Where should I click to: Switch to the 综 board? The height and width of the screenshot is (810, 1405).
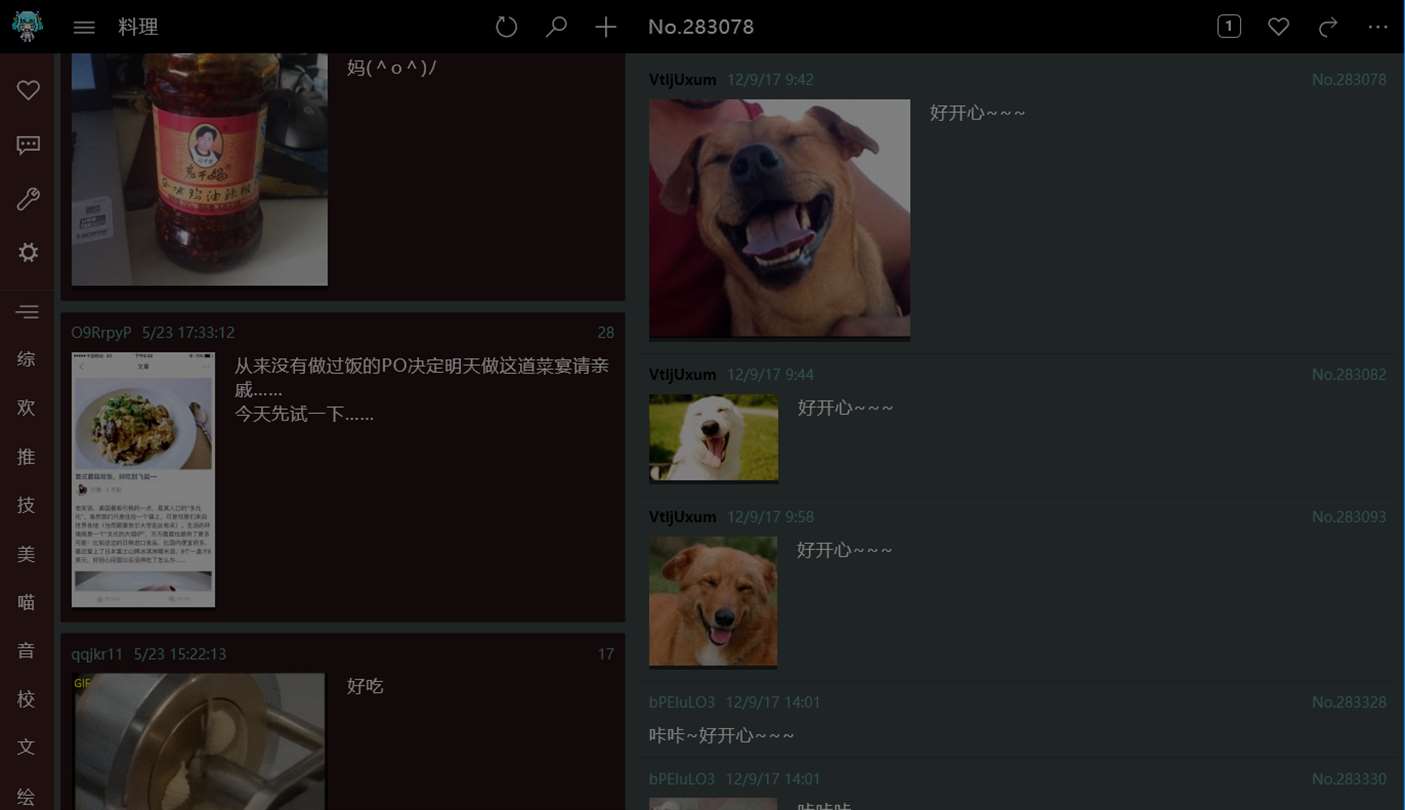click(27, 359)
